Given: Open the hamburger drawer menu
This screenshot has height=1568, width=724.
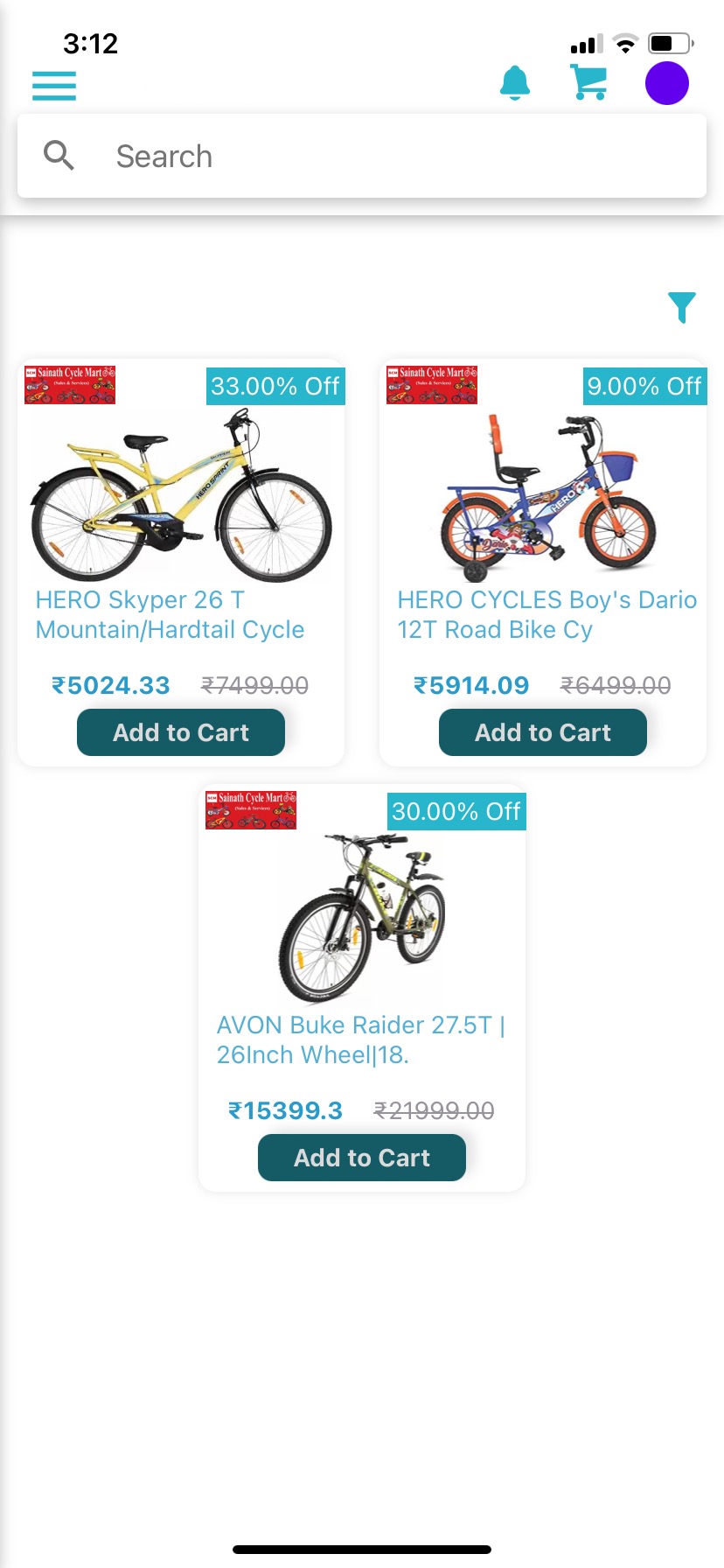Looking at the screenshot, I should tap(54, 85).
